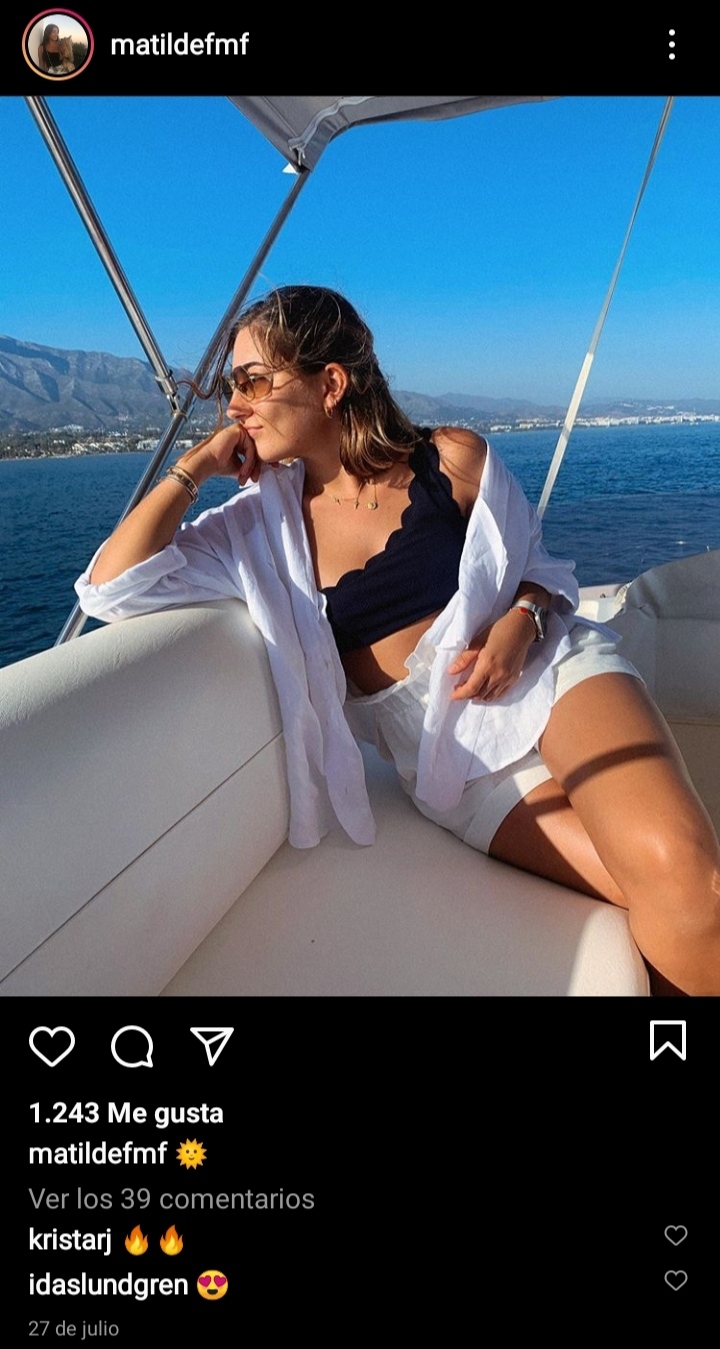View who liked: 1.243 Me gusta
This screenshot has width=720, height=1349.
click(126, 1113)
